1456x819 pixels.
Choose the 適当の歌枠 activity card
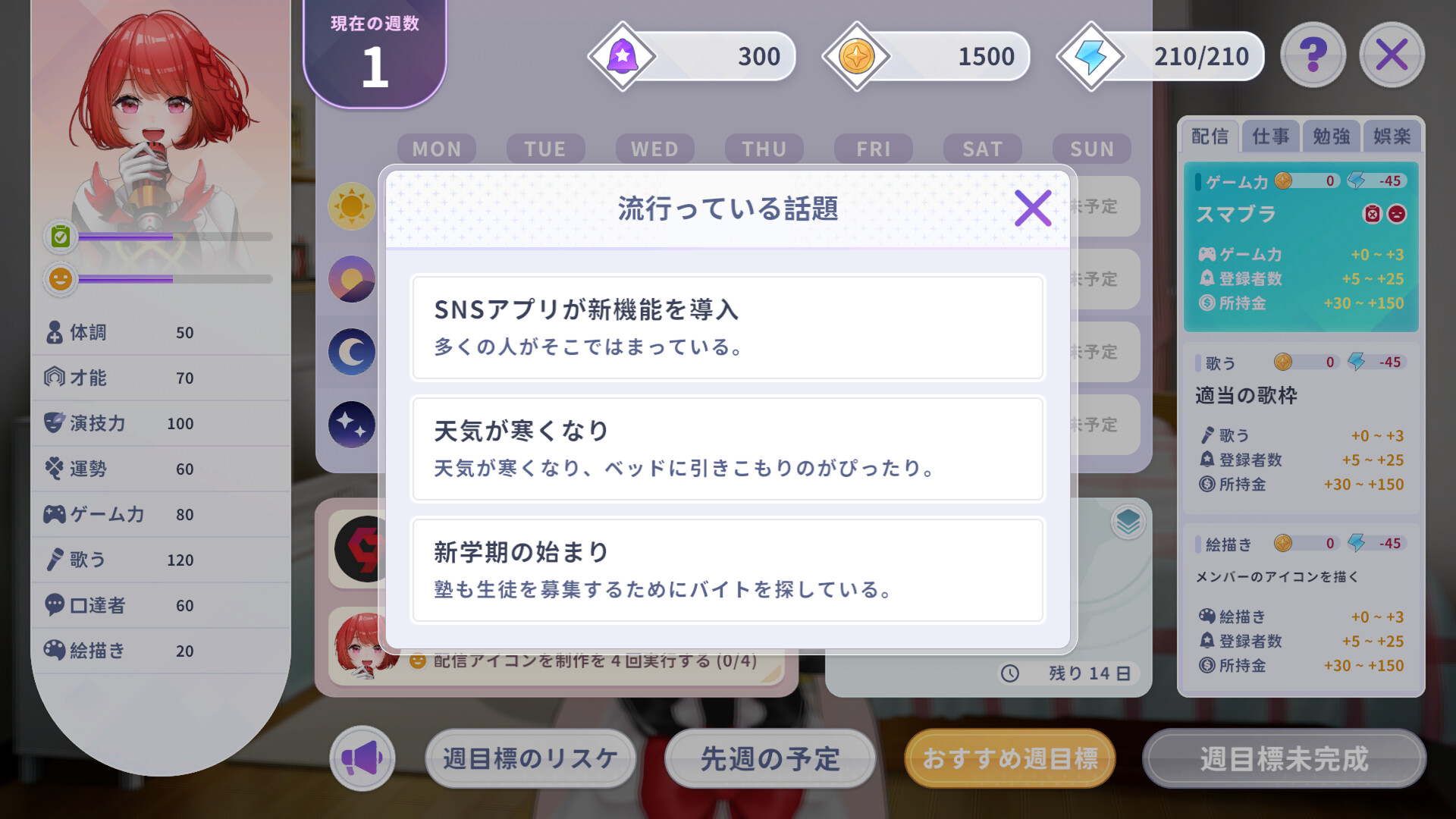(x=1301, y=427)
